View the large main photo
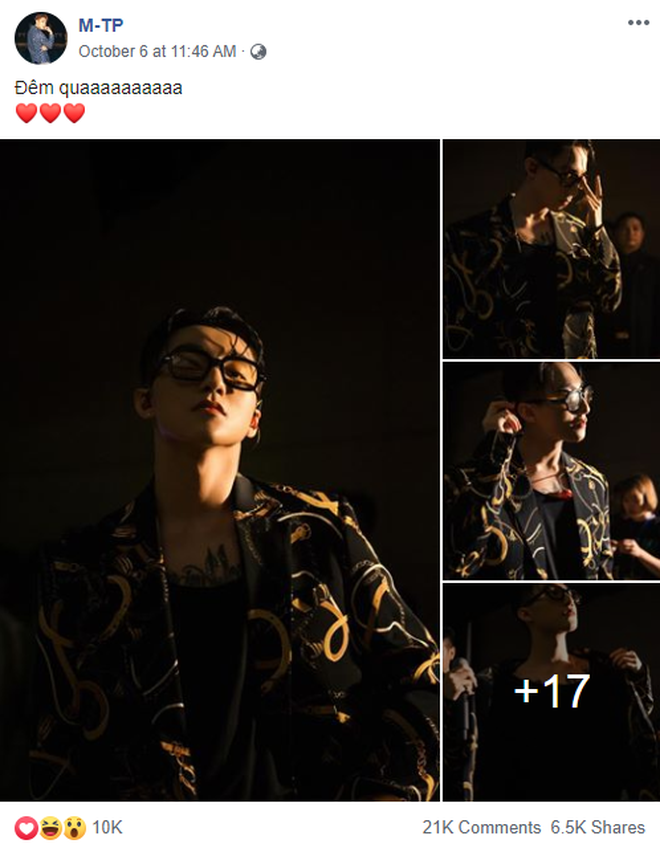Image resolution: width=660 pixels, height=852 pixels. [220, 470]
